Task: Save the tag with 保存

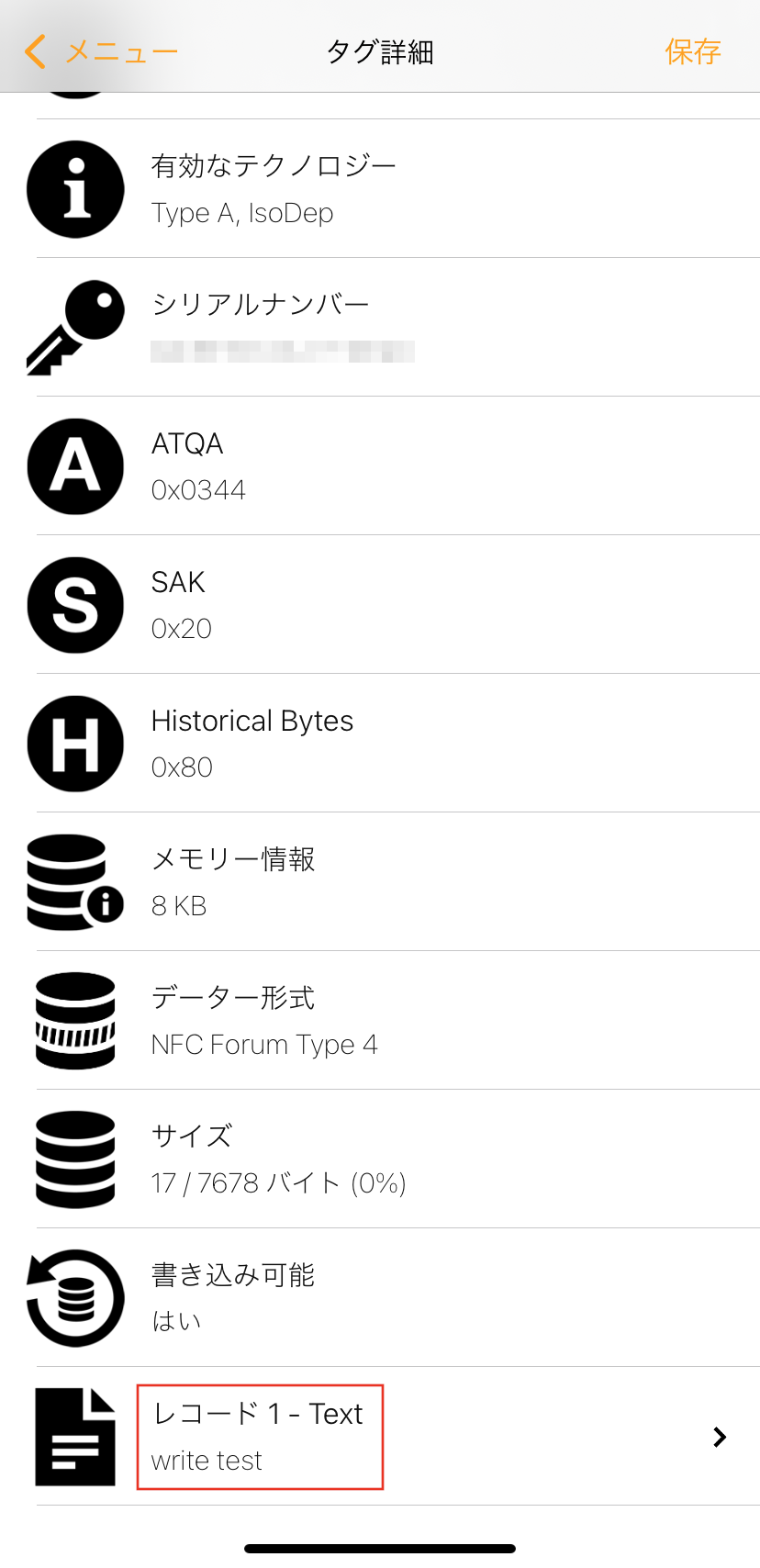Action: coord(694,52)
